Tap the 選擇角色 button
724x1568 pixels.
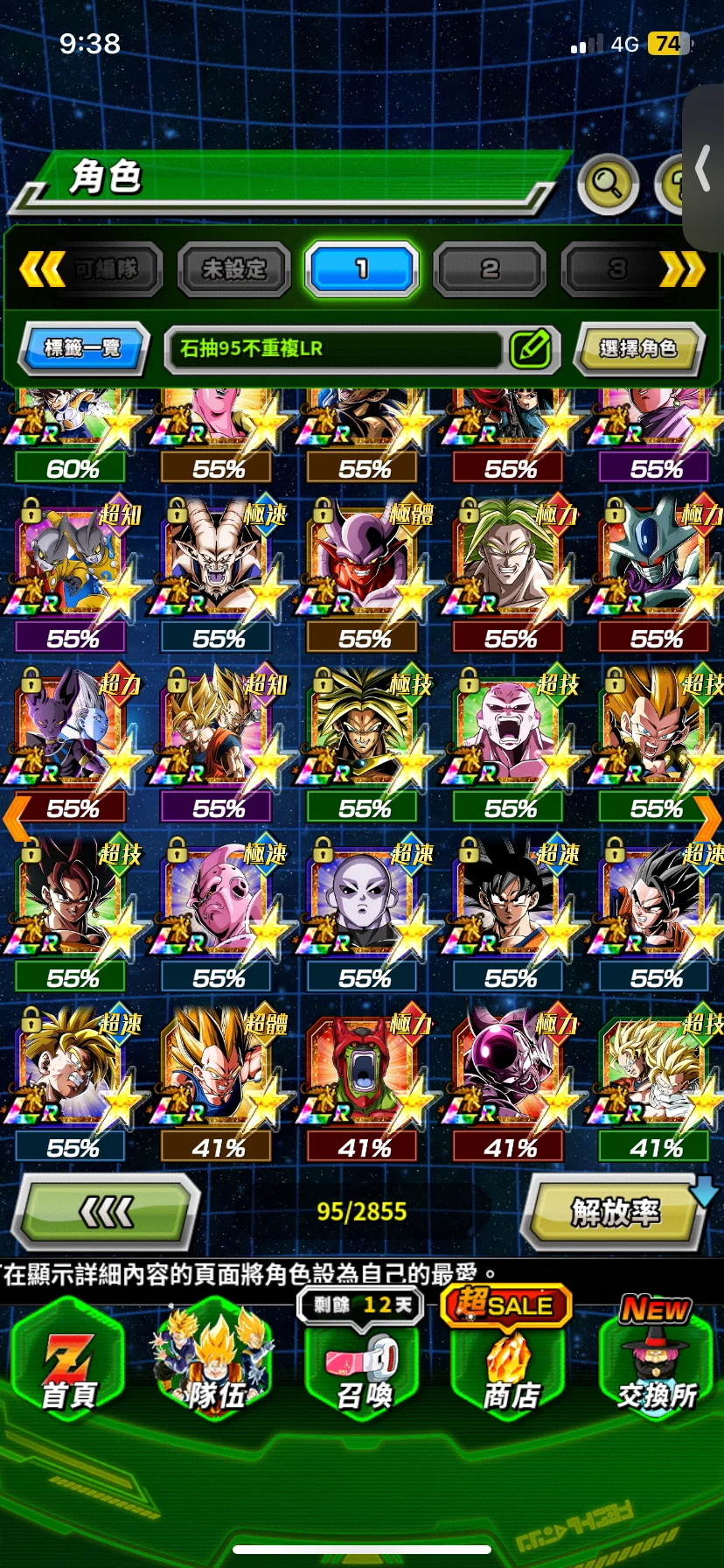(638, 348)
